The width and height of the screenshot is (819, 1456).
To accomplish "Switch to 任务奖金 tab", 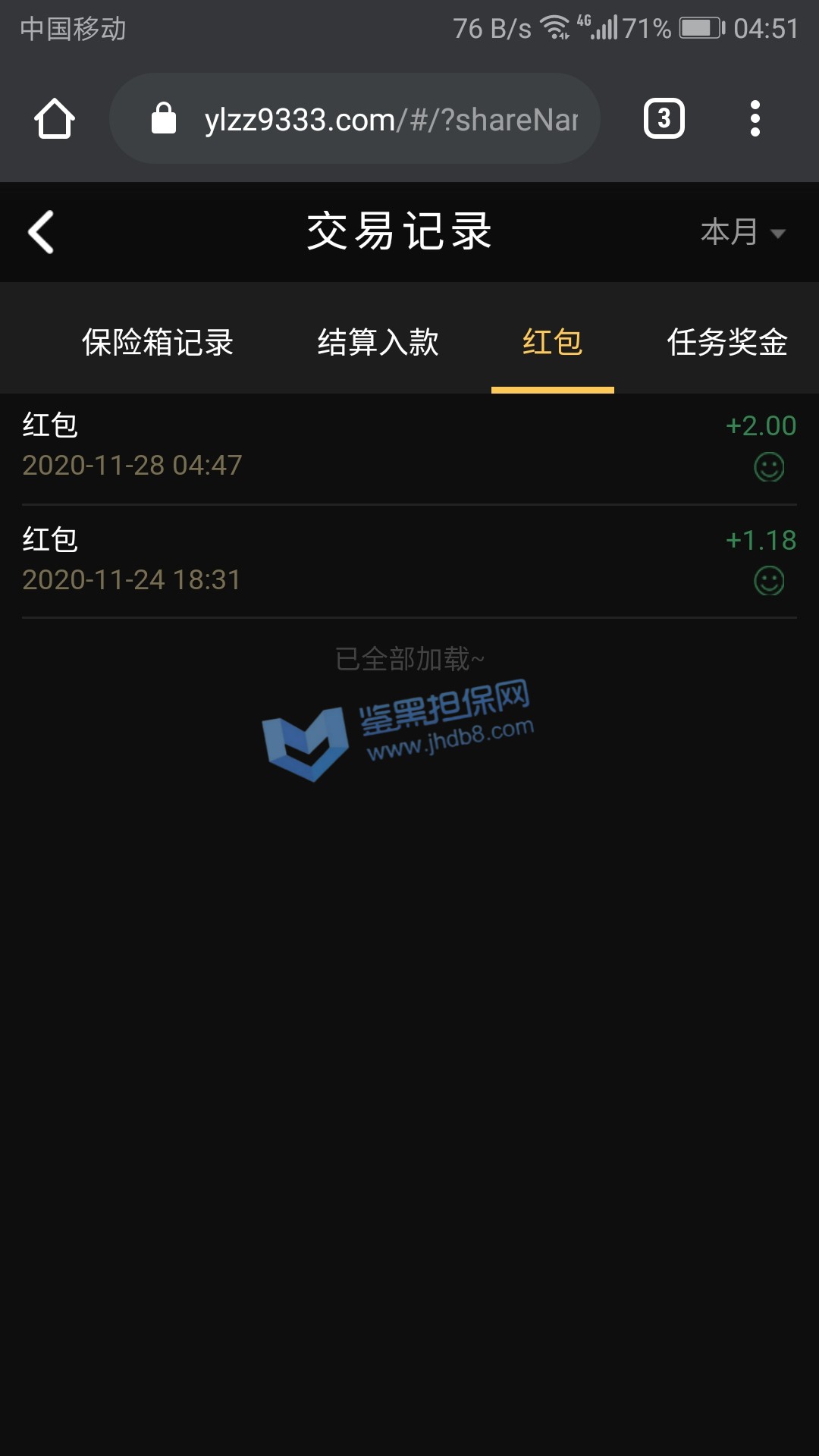I will tap(726, 342).
